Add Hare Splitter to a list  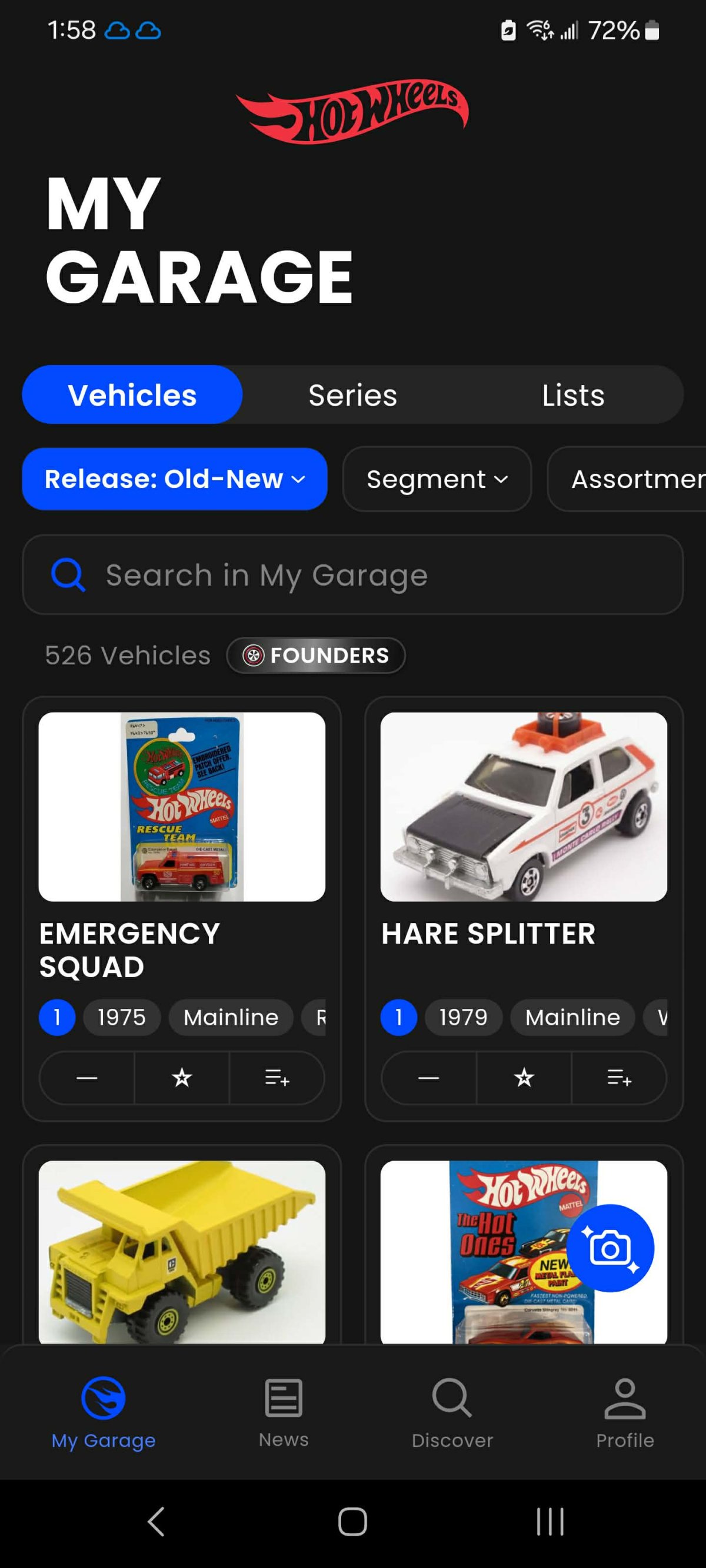[620, 1078]
